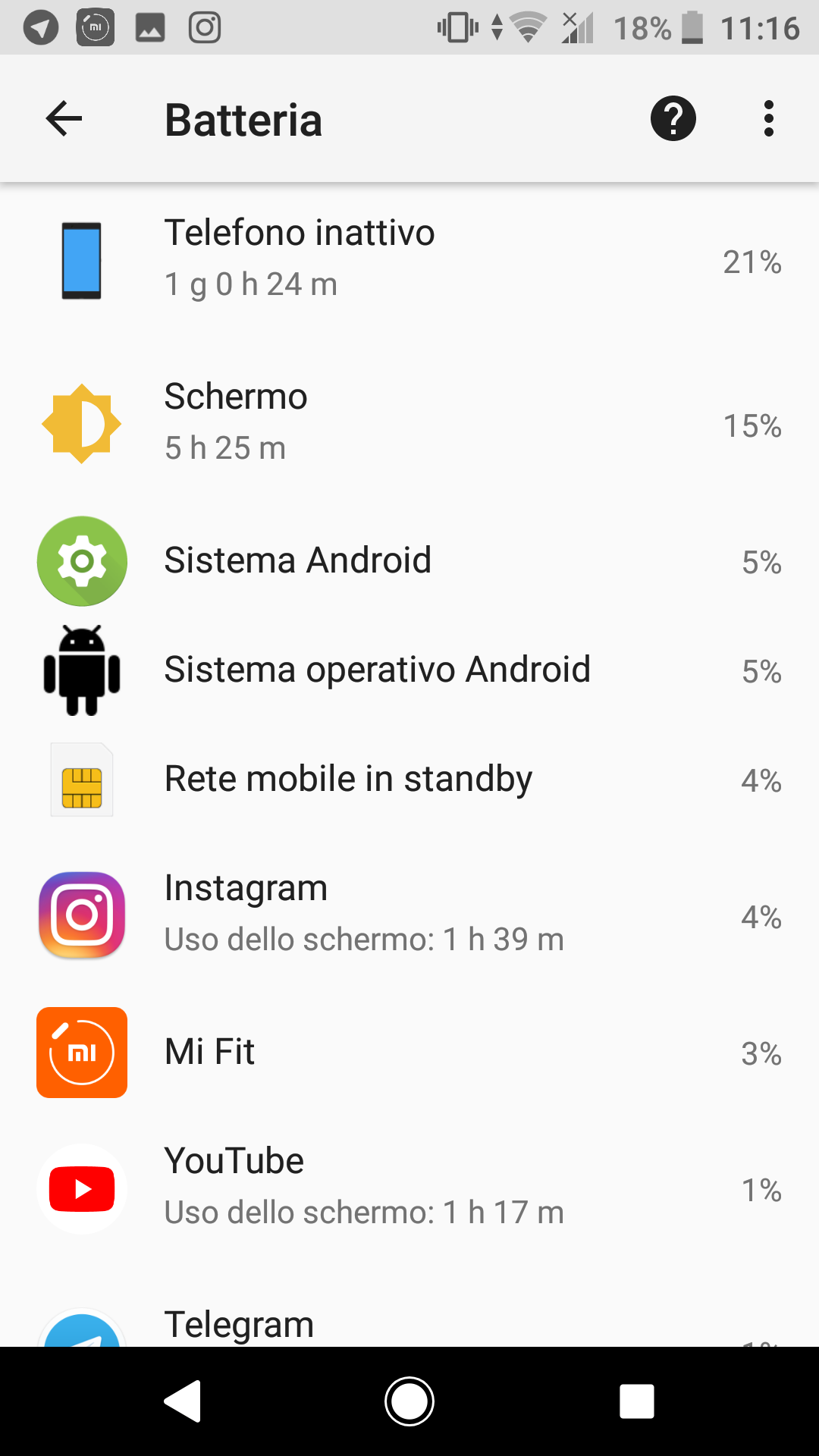Viewport: 819px width, 1456px height.
Task: View Rete mobile in standby details
Action: pos(409,780)
